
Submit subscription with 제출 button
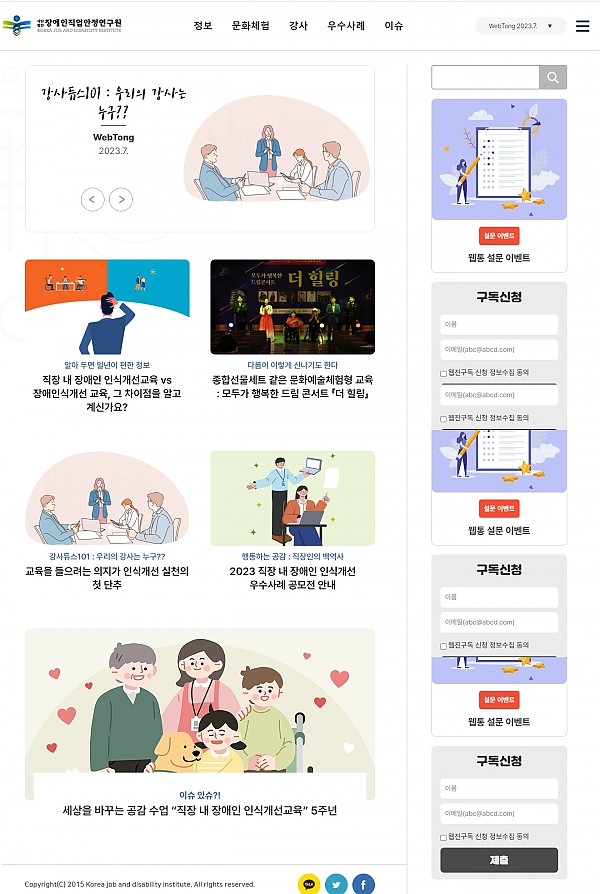pyautogui.click(x=499, y=860)
